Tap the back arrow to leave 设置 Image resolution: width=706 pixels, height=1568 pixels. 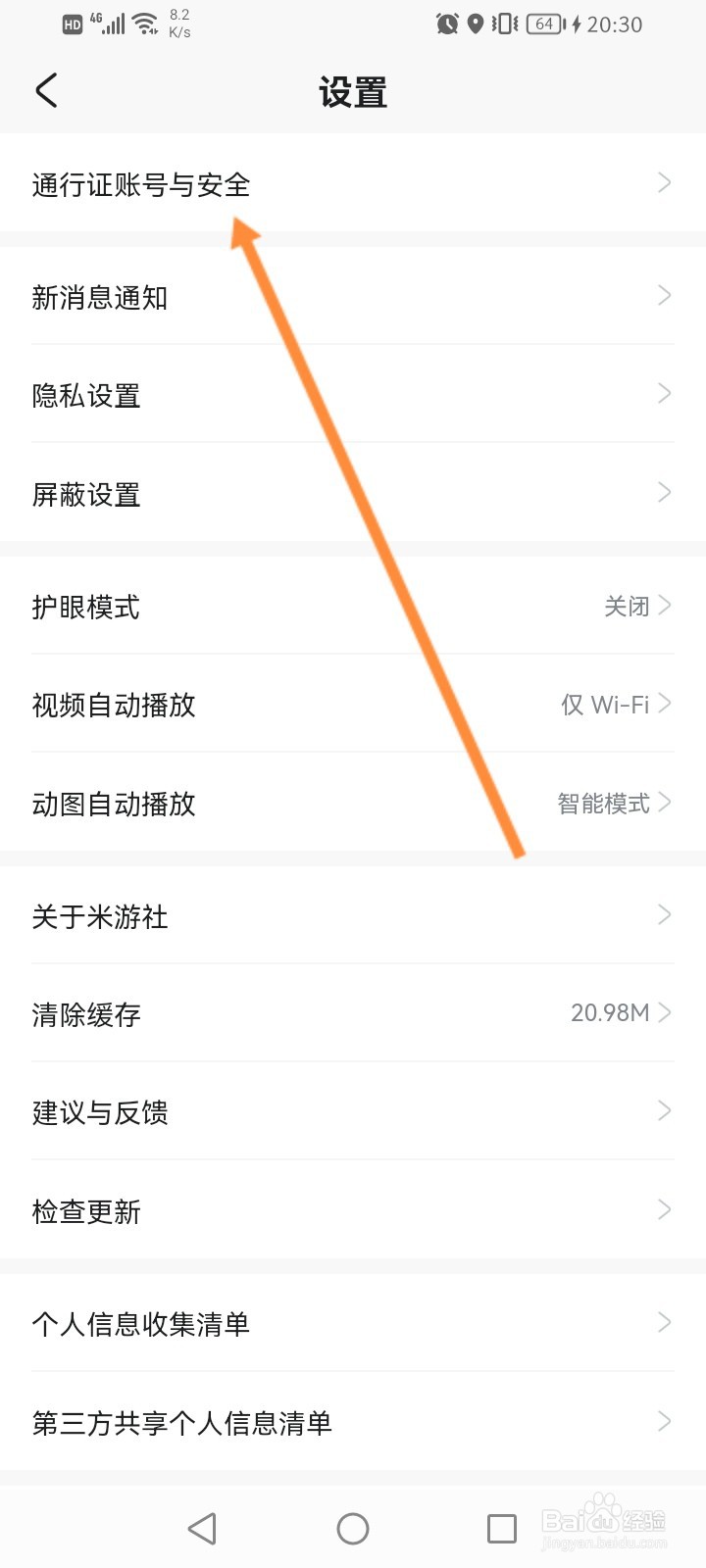(x=45, y=89)
